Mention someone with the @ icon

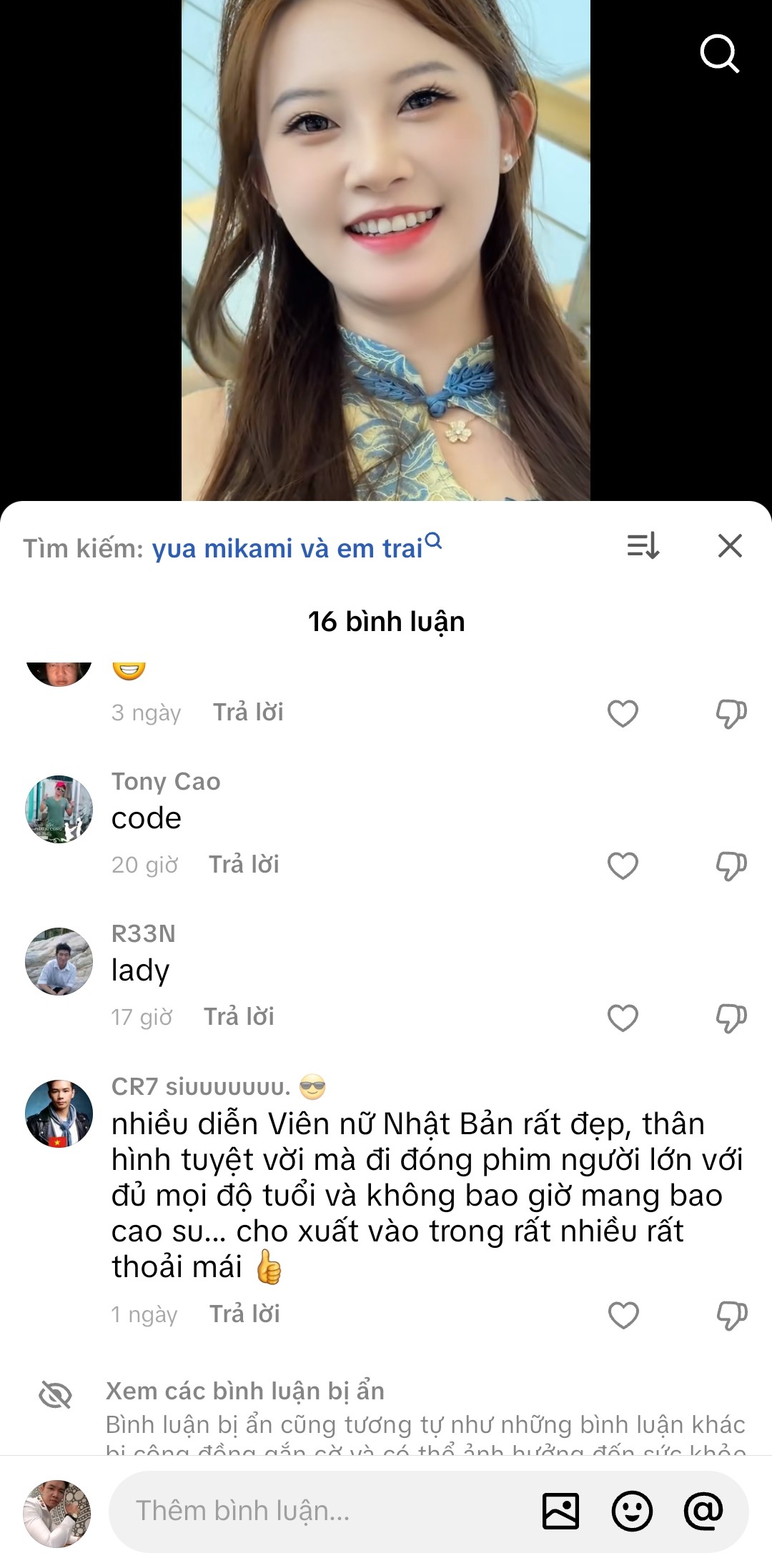[703, 1511]
